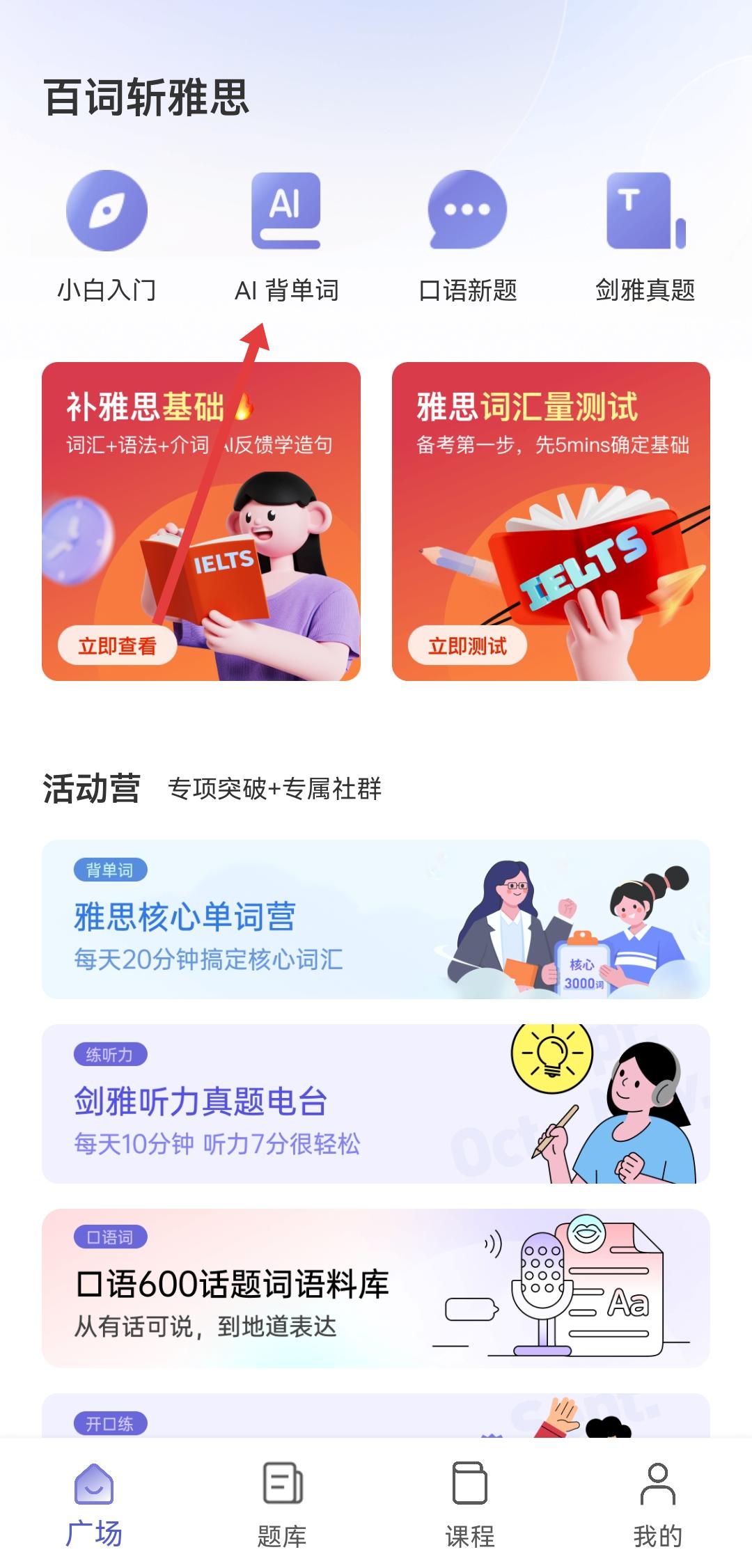Open the 雅思核心单词营 camp card
This screenshot has width=752, height=1568.
tap(375, 919)
